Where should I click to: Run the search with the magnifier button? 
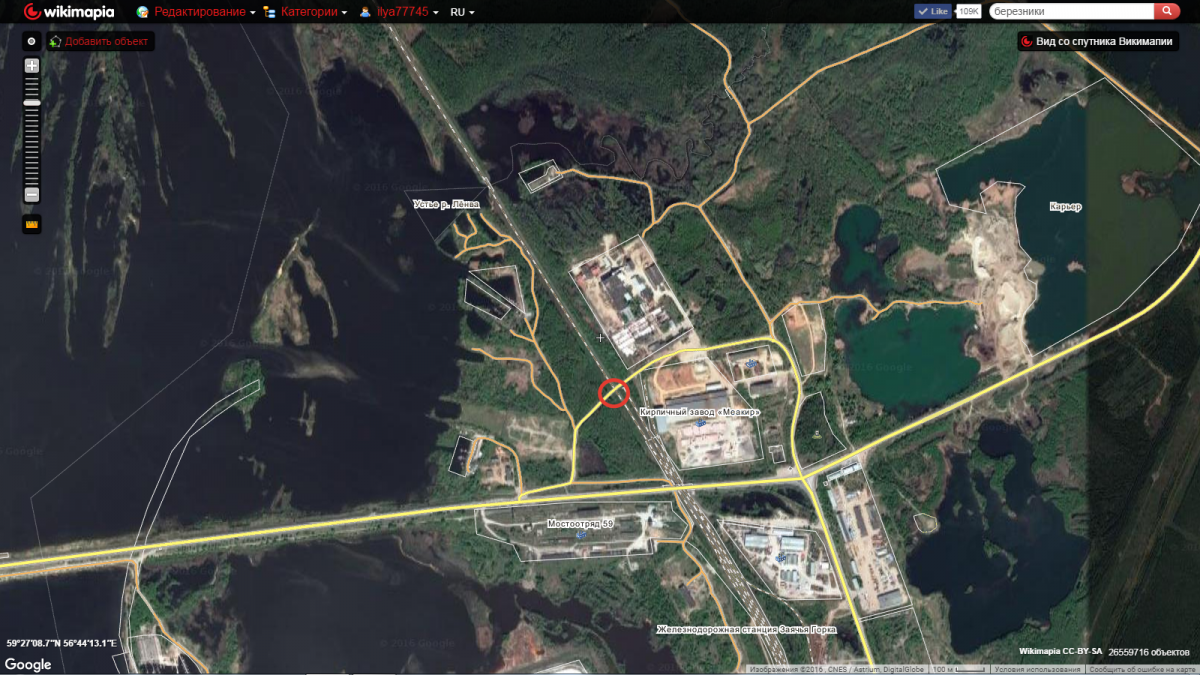[x=1167, y=11]
